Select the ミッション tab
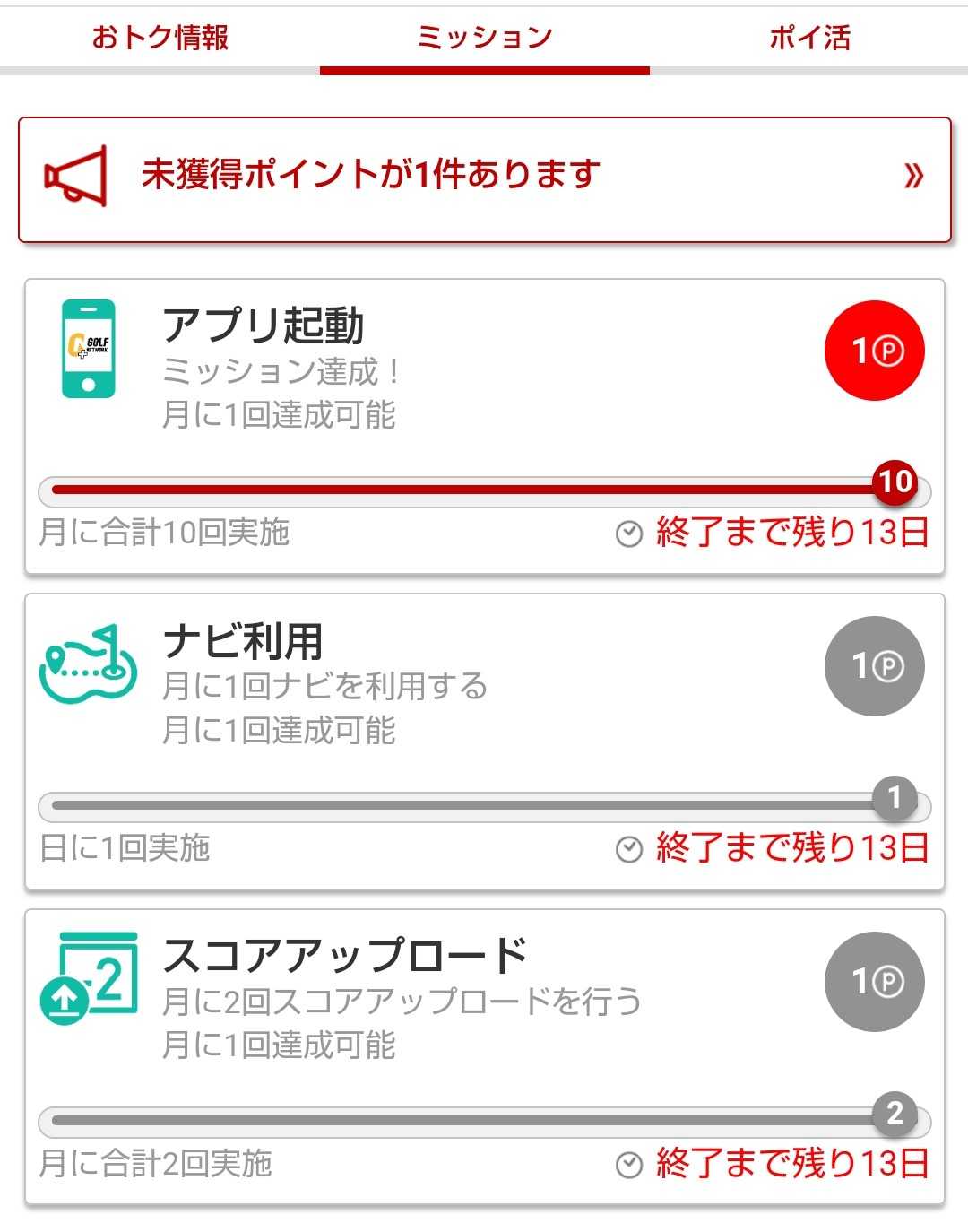 [484, 38]
